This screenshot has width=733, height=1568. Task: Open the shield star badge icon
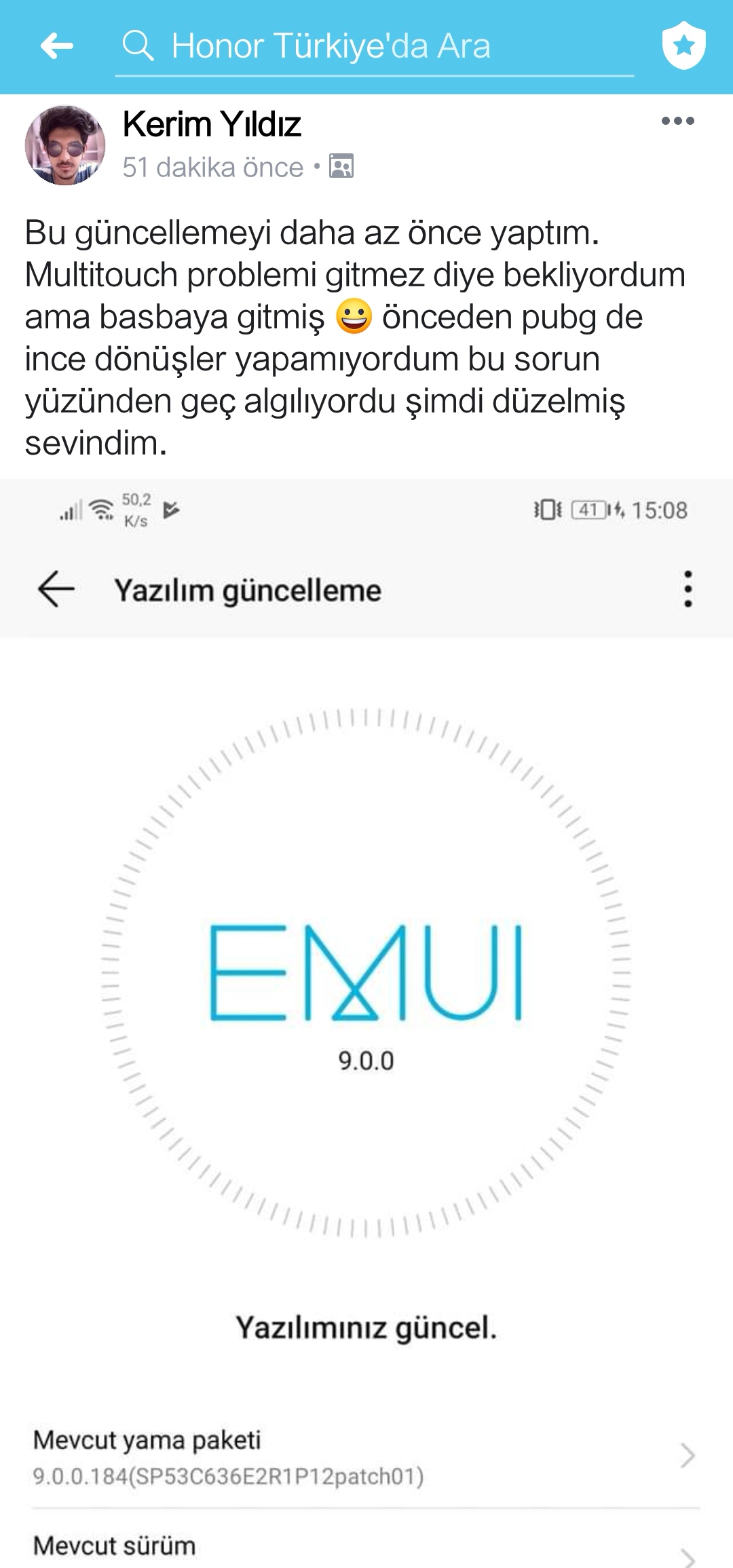(683, 45)
